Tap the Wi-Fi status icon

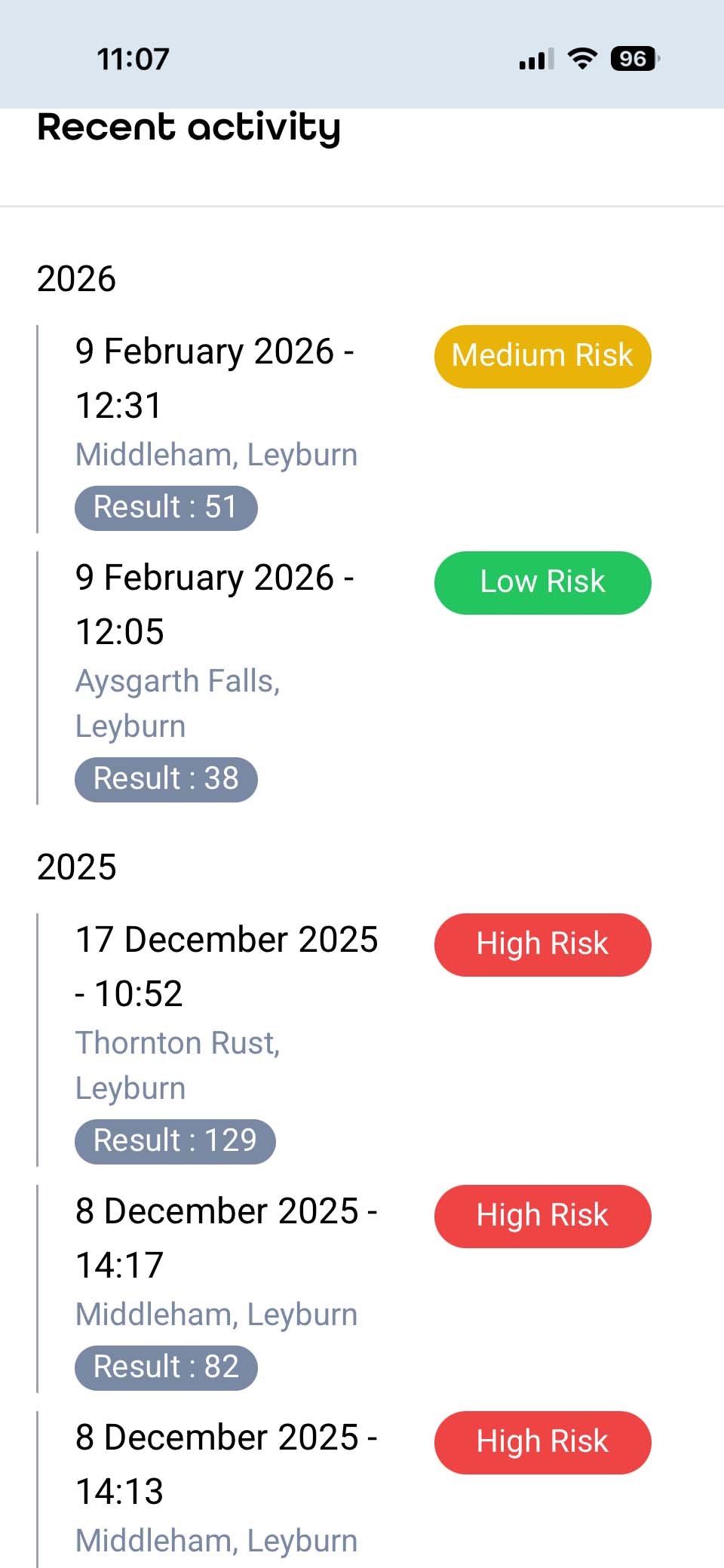[x=581, y=59]
